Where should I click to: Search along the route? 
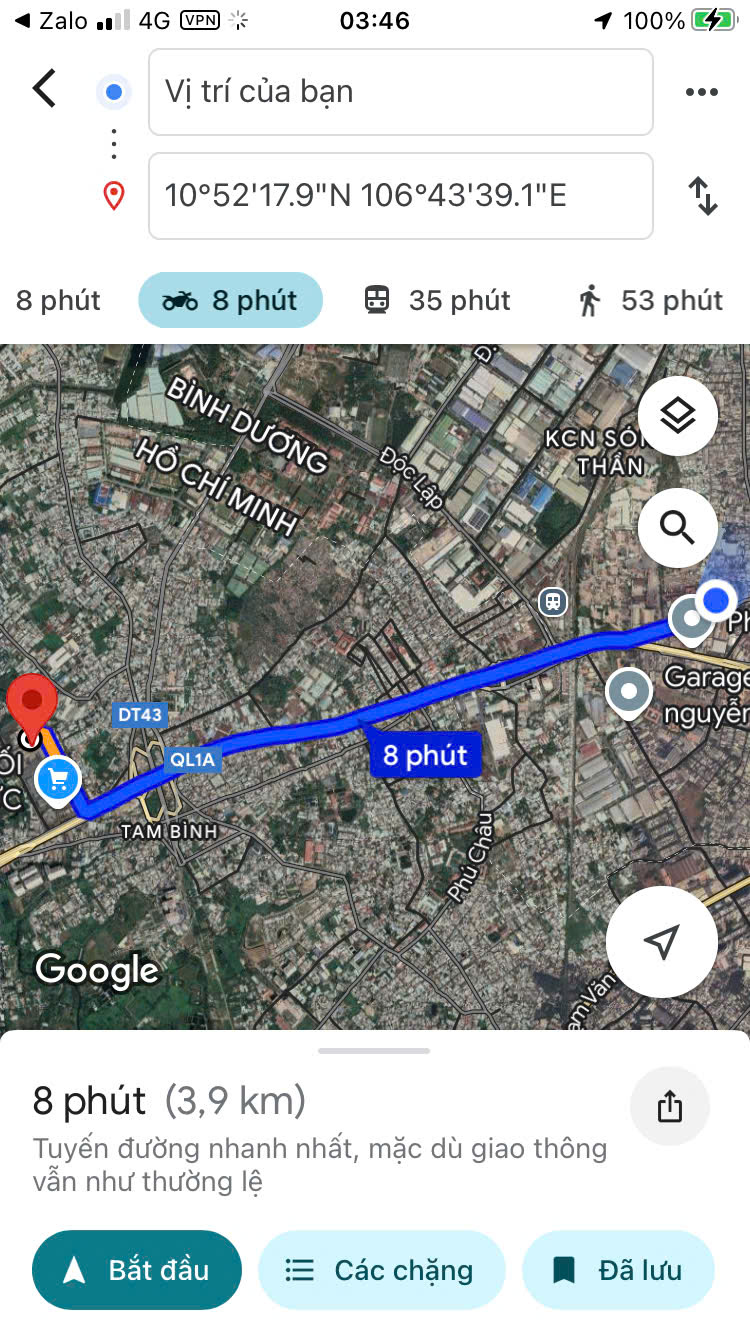click(677, 527)
